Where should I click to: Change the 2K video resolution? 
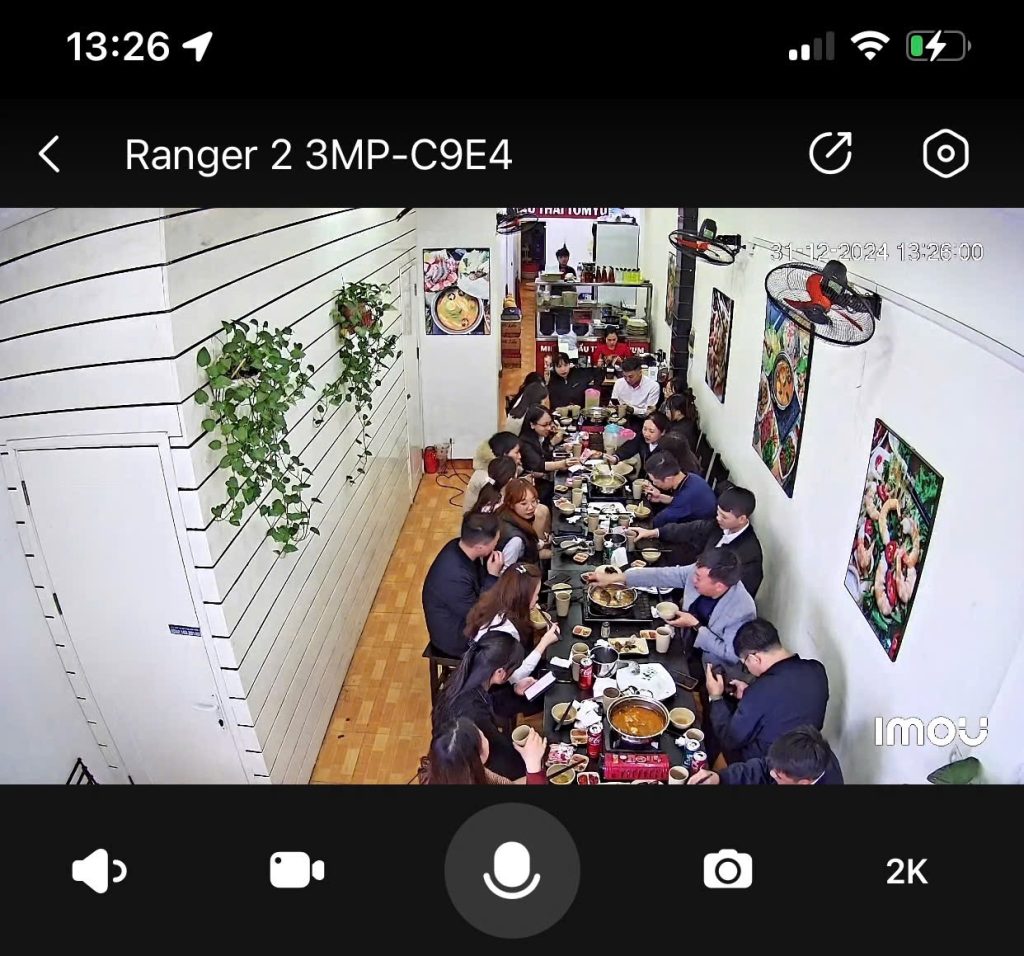pos(906,871)
